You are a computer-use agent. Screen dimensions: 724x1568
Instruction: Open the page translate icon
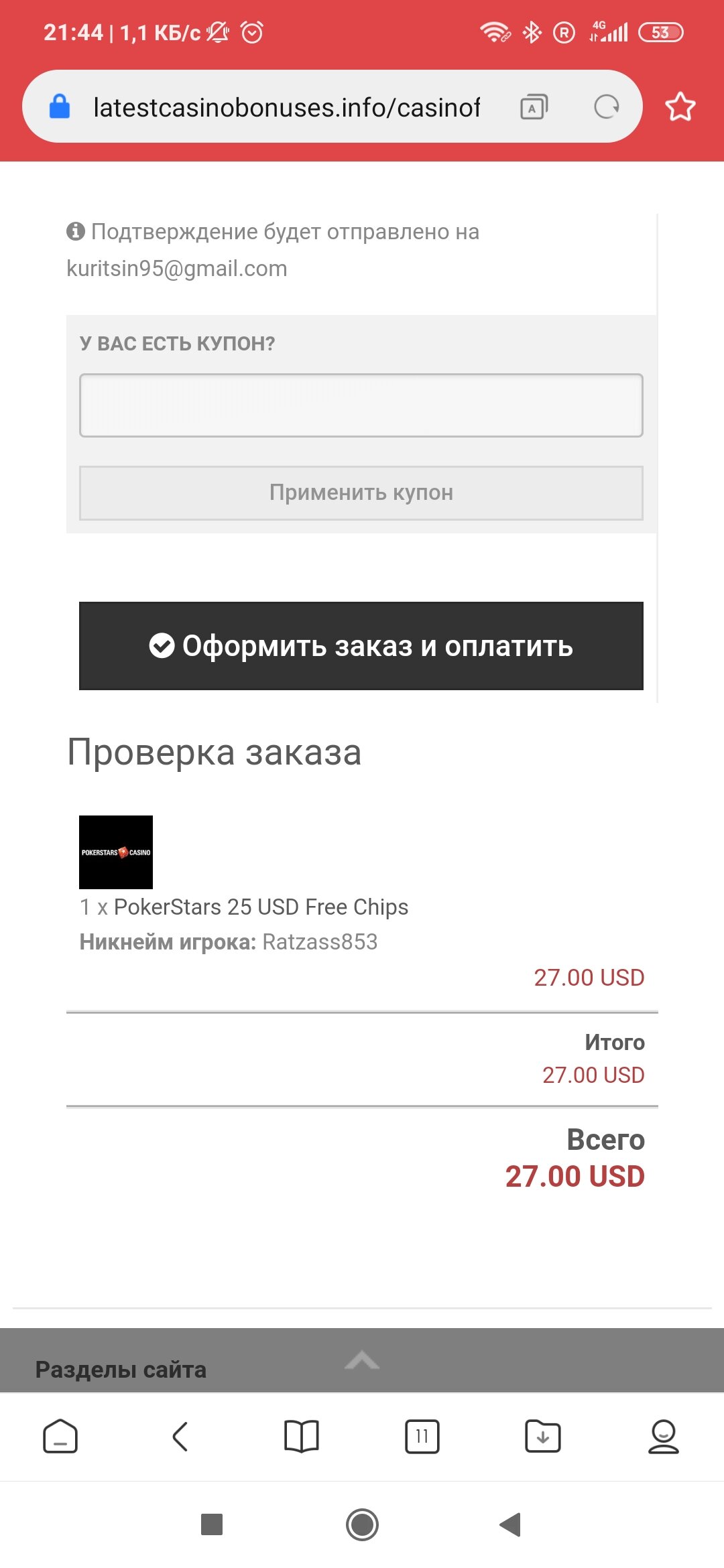[x=534, y=107]
